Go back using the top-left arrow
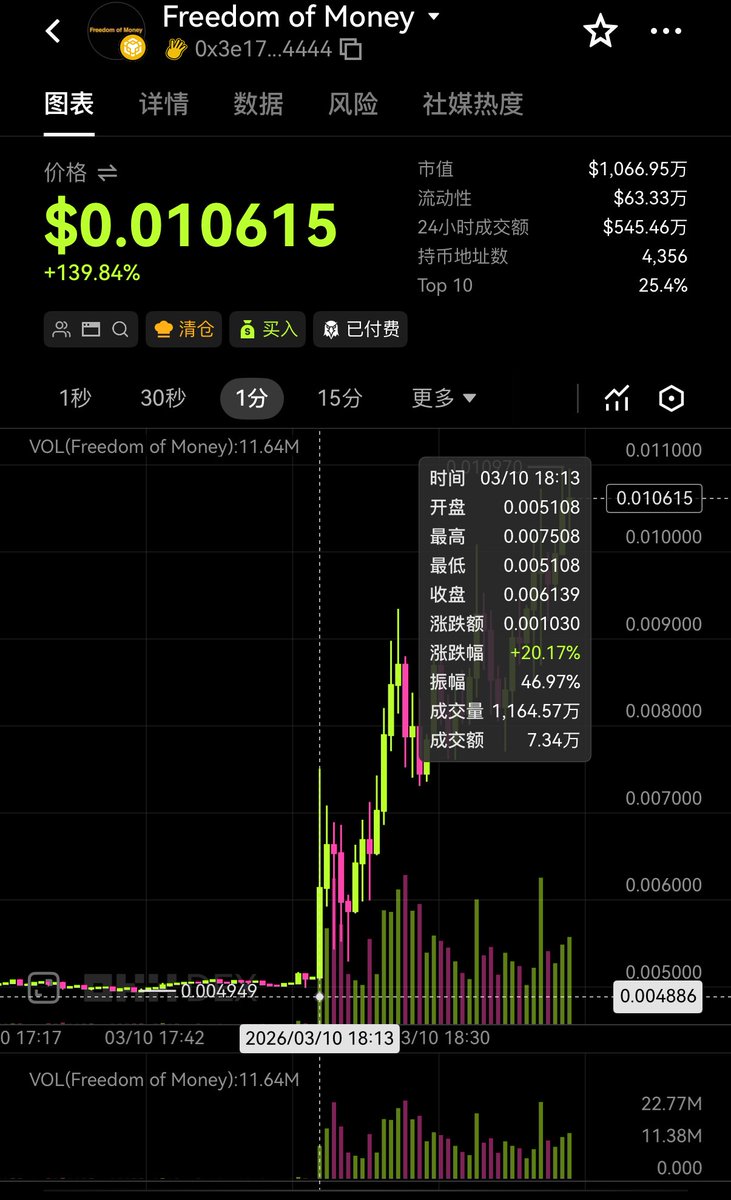The width and height of the screenshot is (731, 1200). [x=53, y=31]
